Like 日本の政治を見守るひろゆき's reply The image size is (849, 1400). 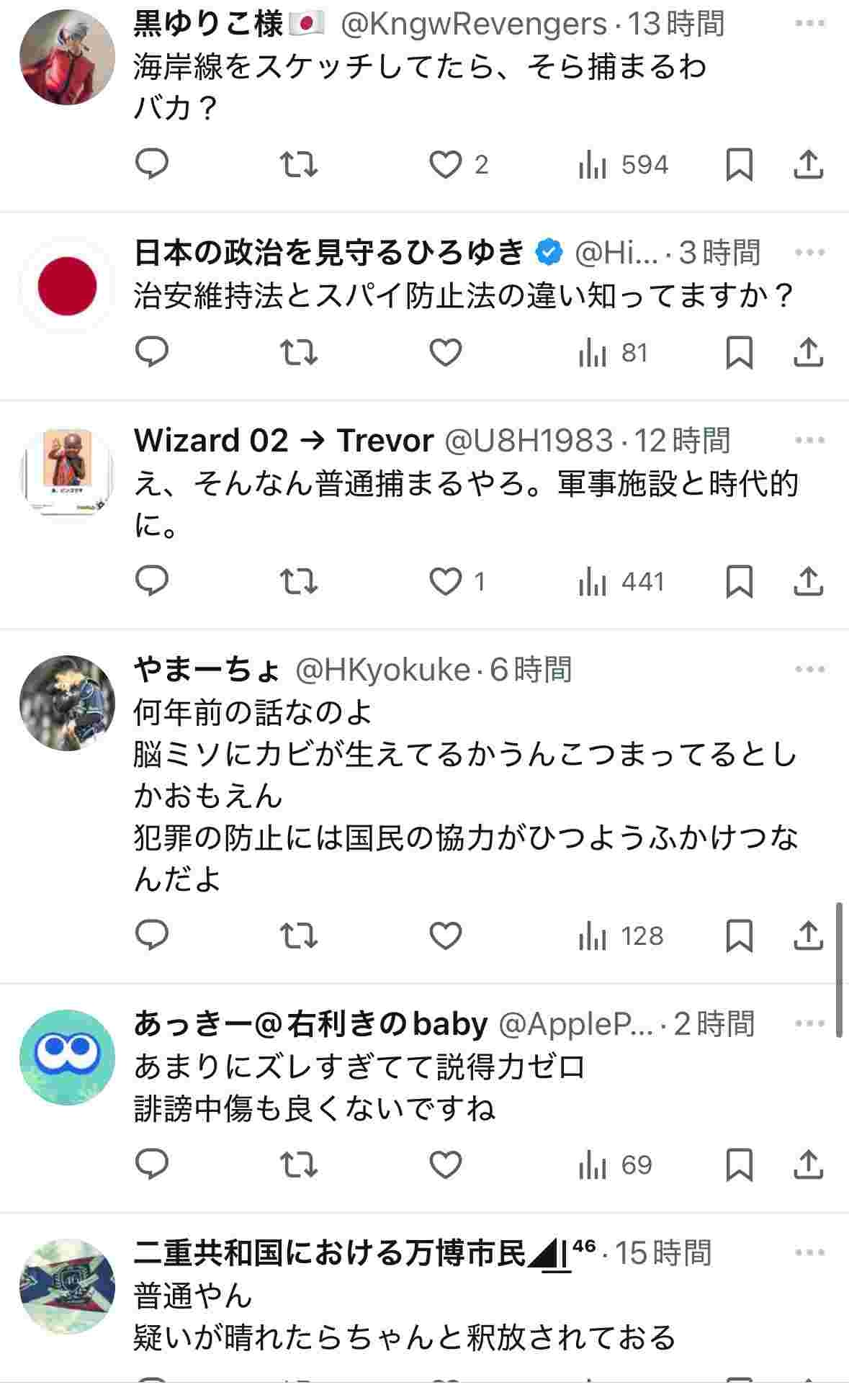[445, 353]
